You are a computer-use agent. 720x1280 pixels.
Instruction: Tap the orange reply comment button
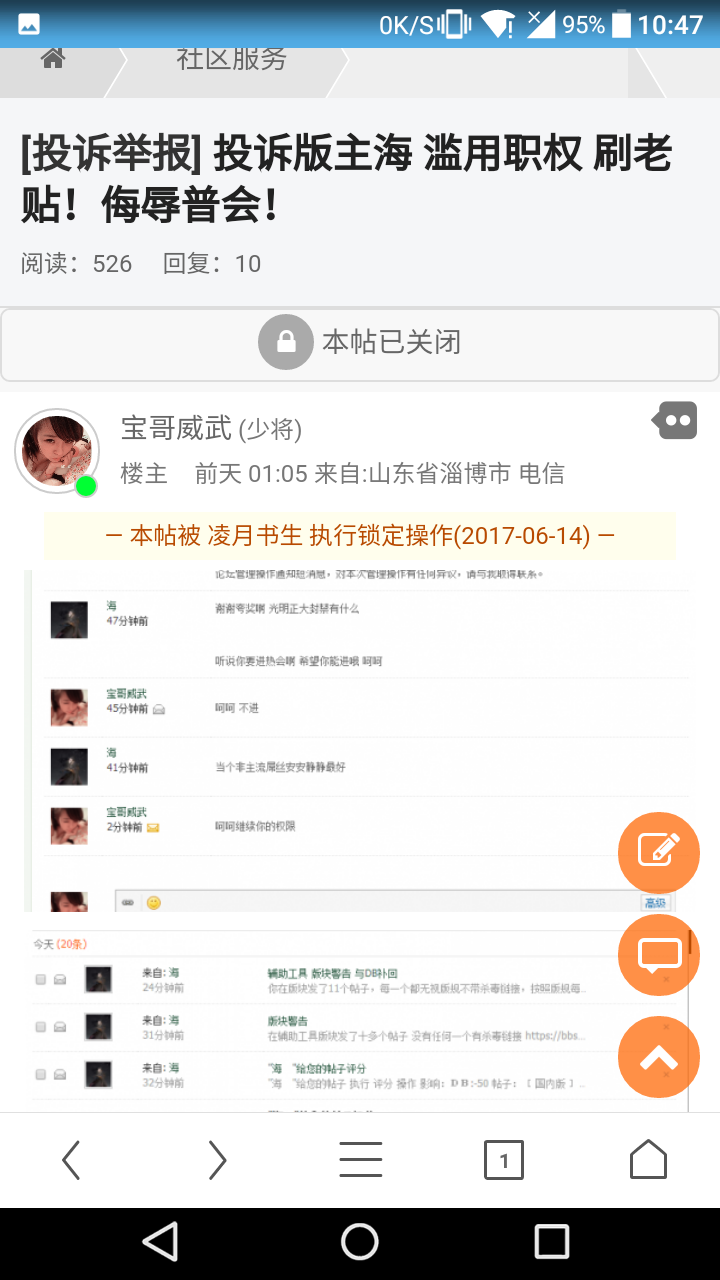click(x=659, y=955)
